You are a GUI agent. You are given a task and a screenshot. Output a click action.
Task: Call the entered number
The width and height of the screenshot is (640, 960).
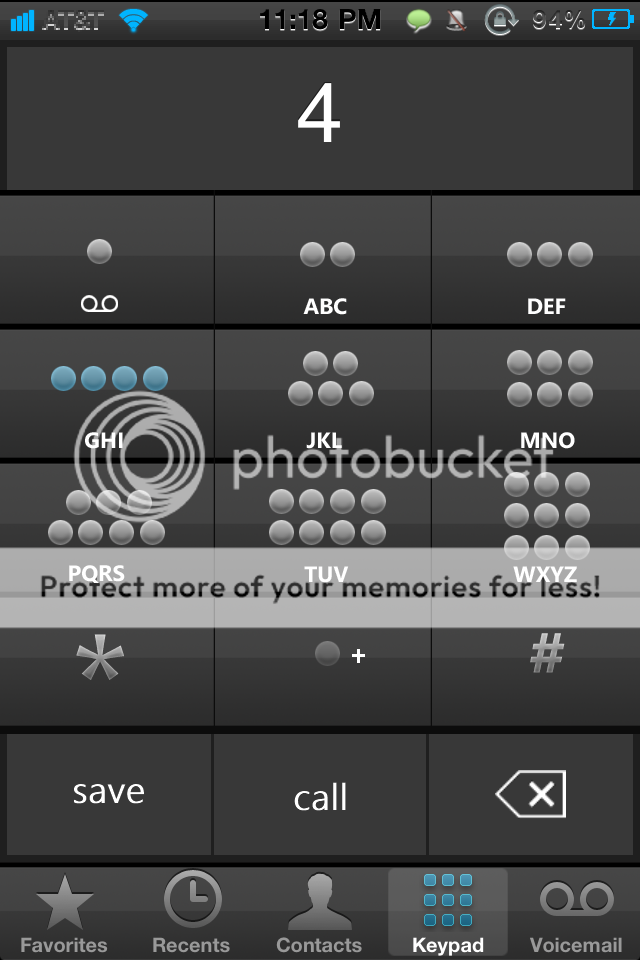tap(321, 796)
